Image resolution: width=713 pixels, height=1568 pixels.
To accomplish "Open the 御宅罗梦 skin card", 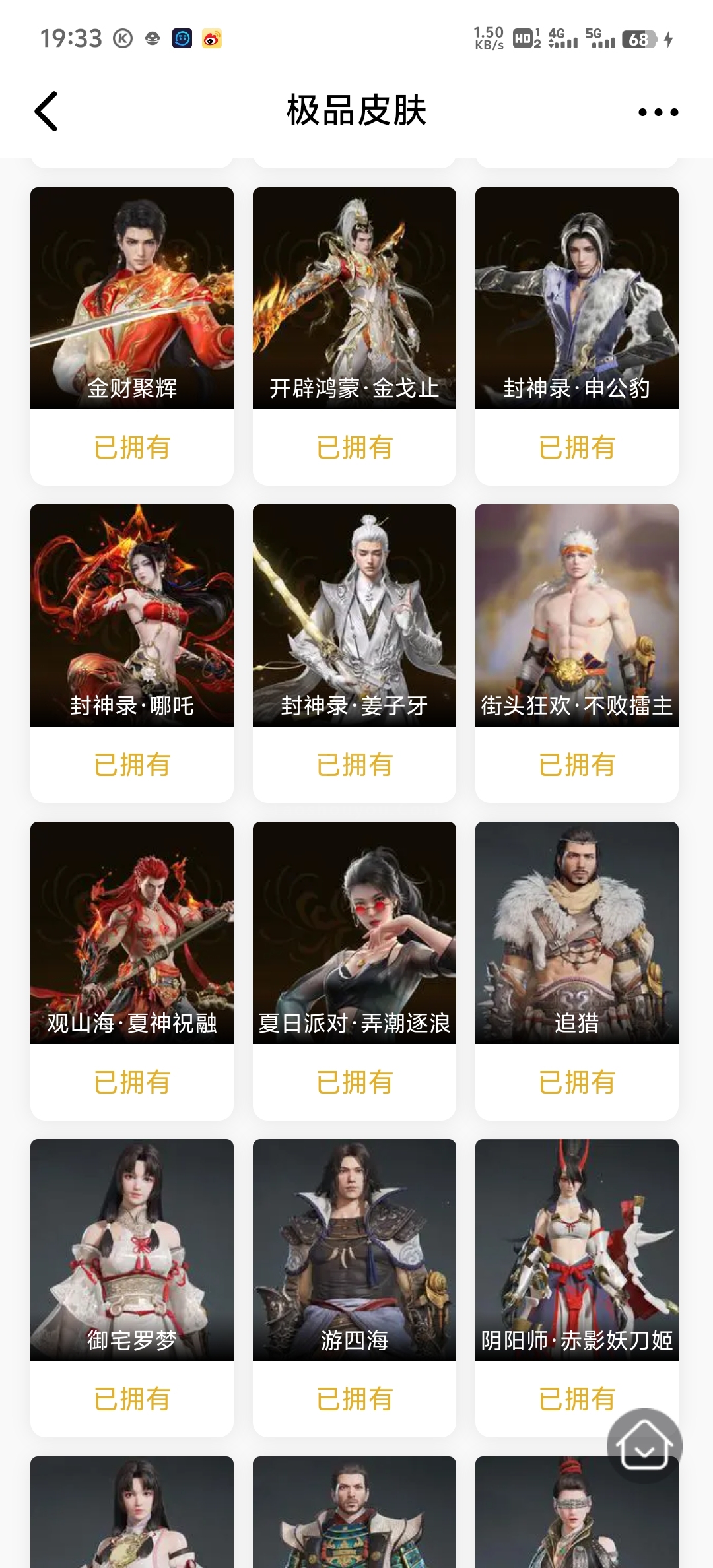I will coord(132,1250).
